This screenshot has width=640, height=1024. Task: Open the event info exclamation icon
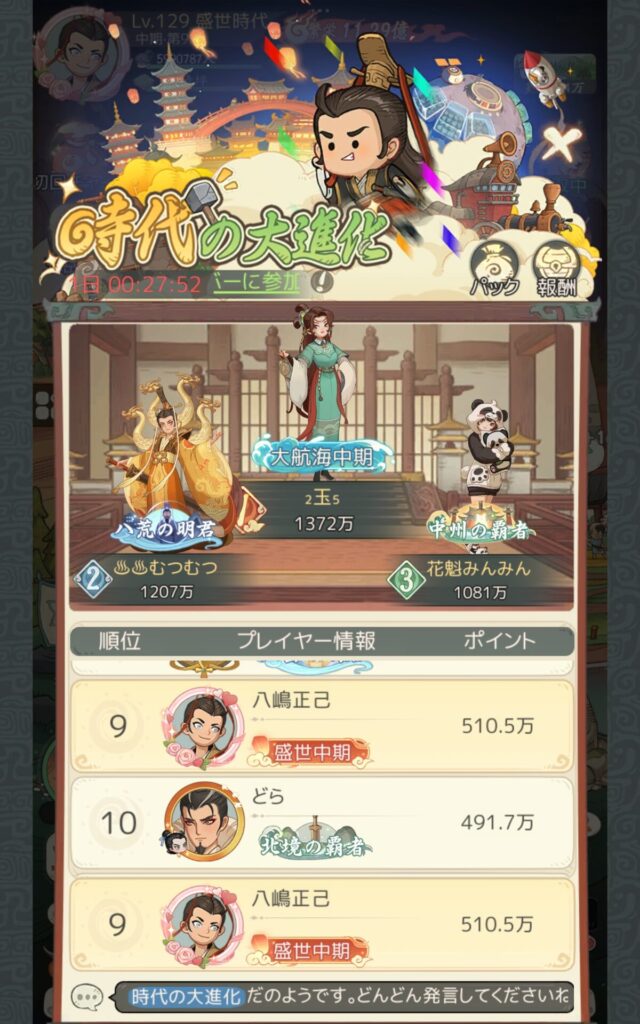point(319,282)
